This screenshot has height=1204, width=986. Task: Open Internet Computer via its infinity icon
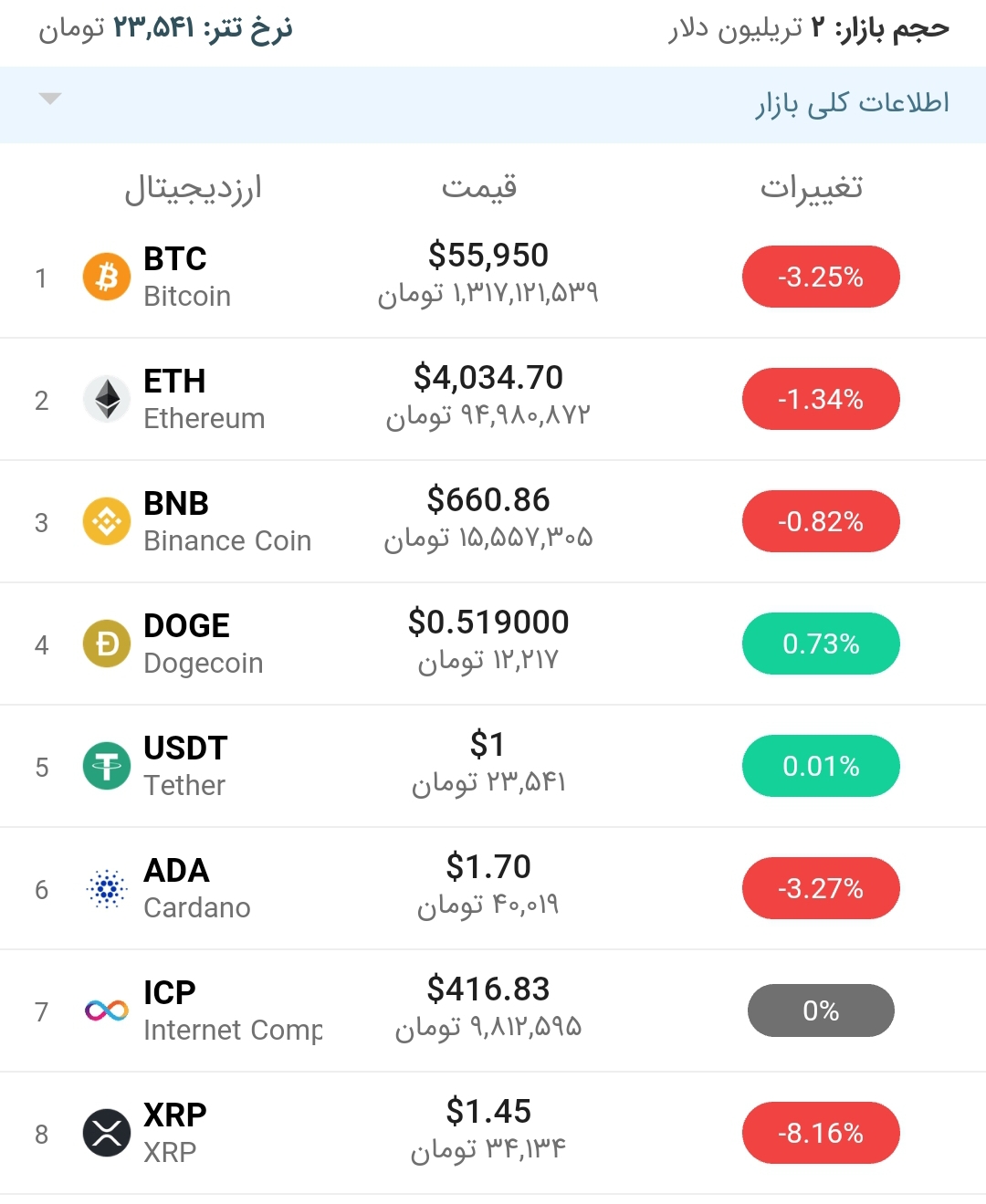click(106, 1010)
